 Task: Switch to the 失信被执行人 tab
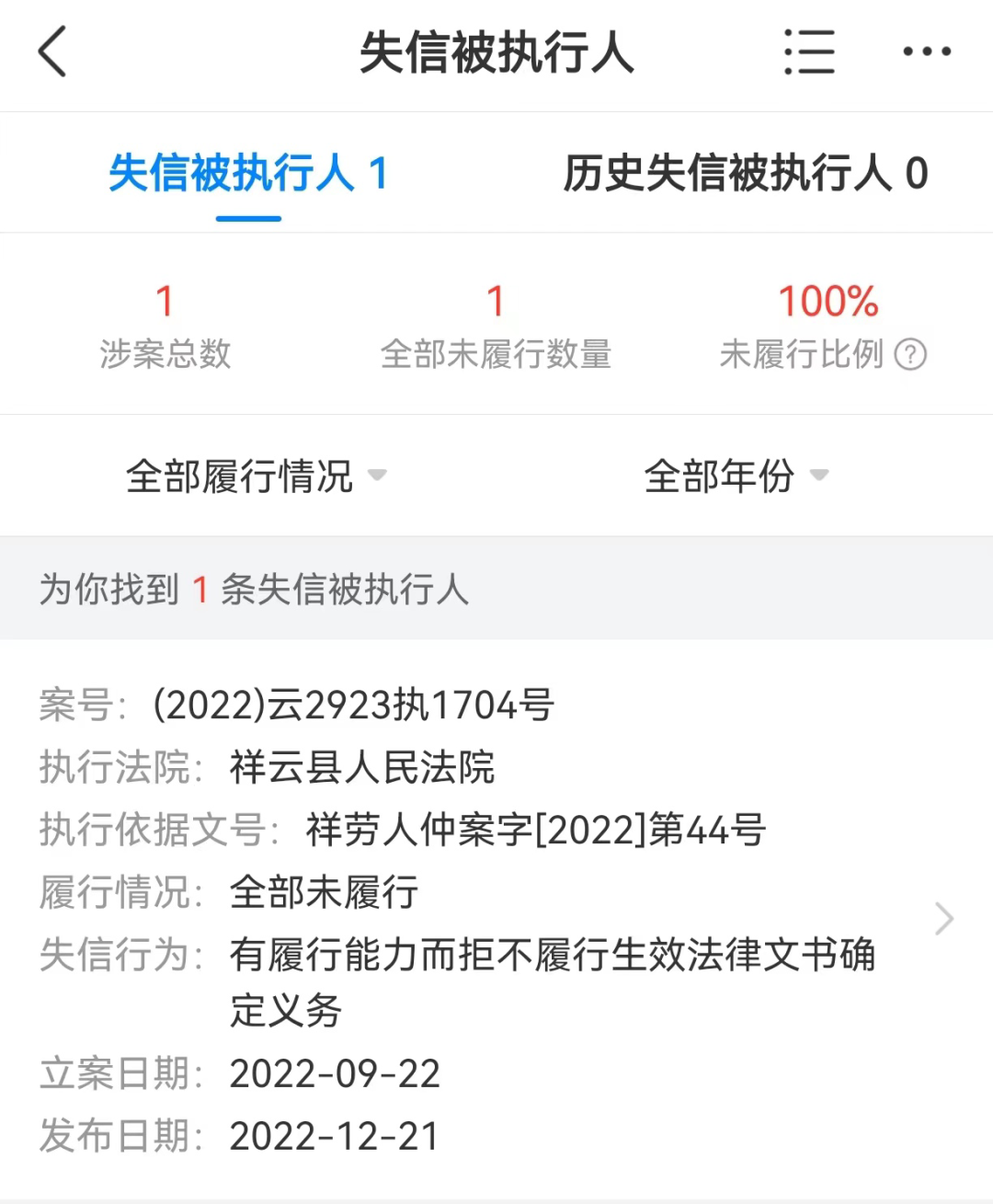tap(248, 173)
